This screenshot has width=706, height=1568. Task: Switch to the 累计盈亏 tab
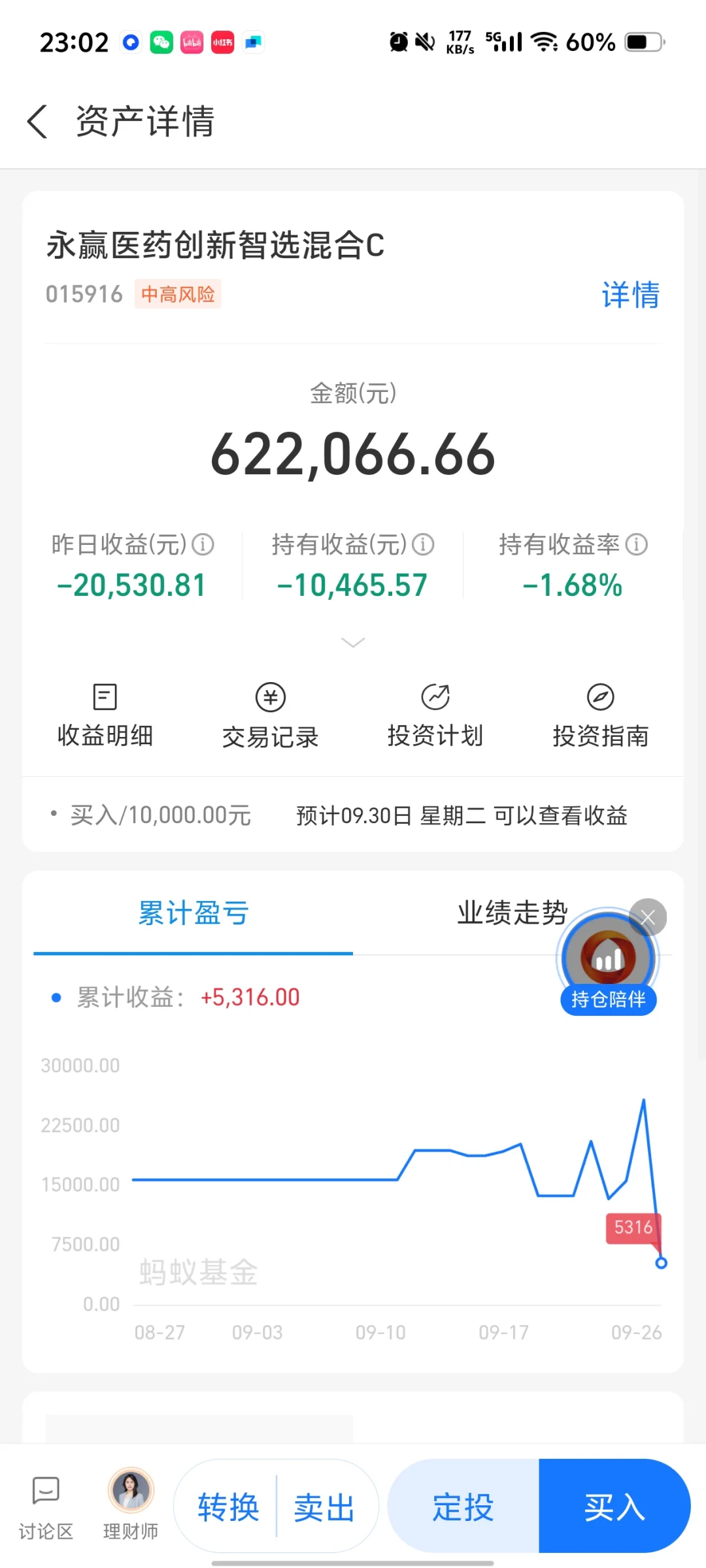click(x=193, y=913)
